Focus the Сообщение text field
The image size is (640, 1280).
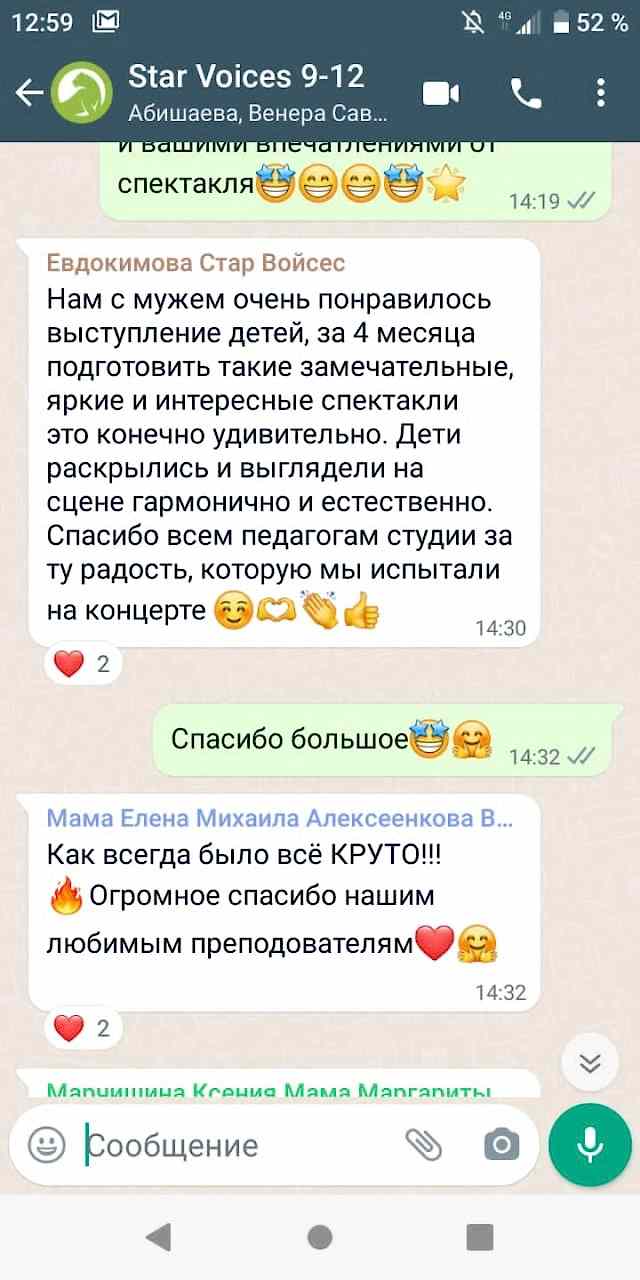[x=237, y=1145]
